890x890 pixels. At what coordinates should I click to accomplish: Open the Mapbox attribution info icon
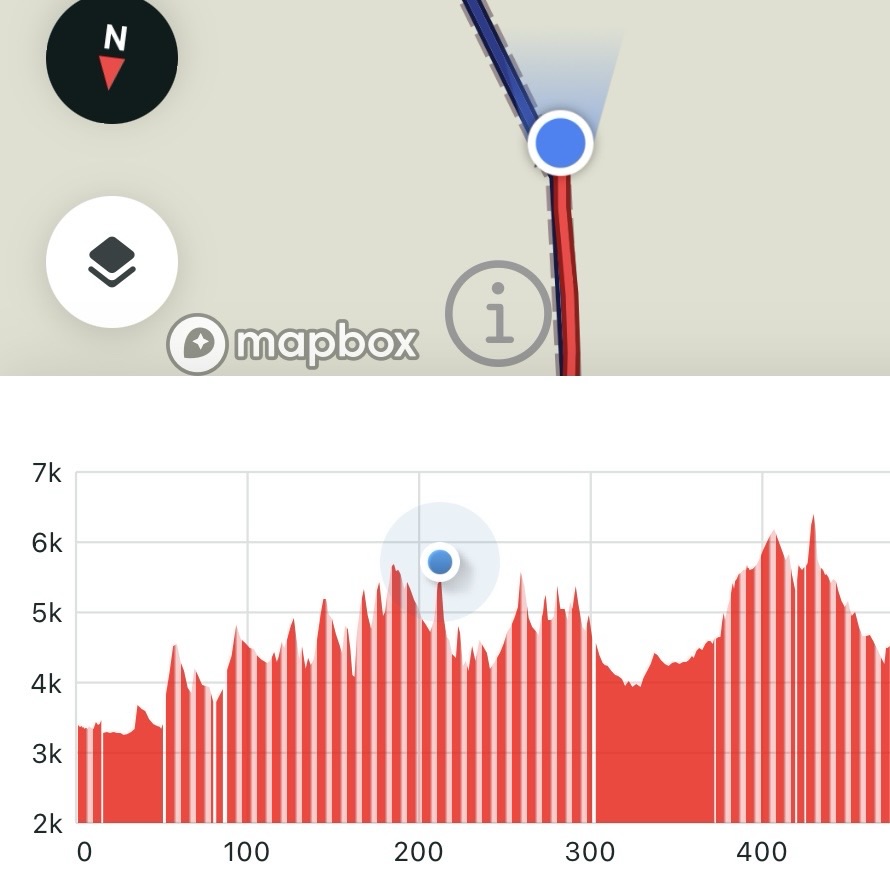click(498, 313)
